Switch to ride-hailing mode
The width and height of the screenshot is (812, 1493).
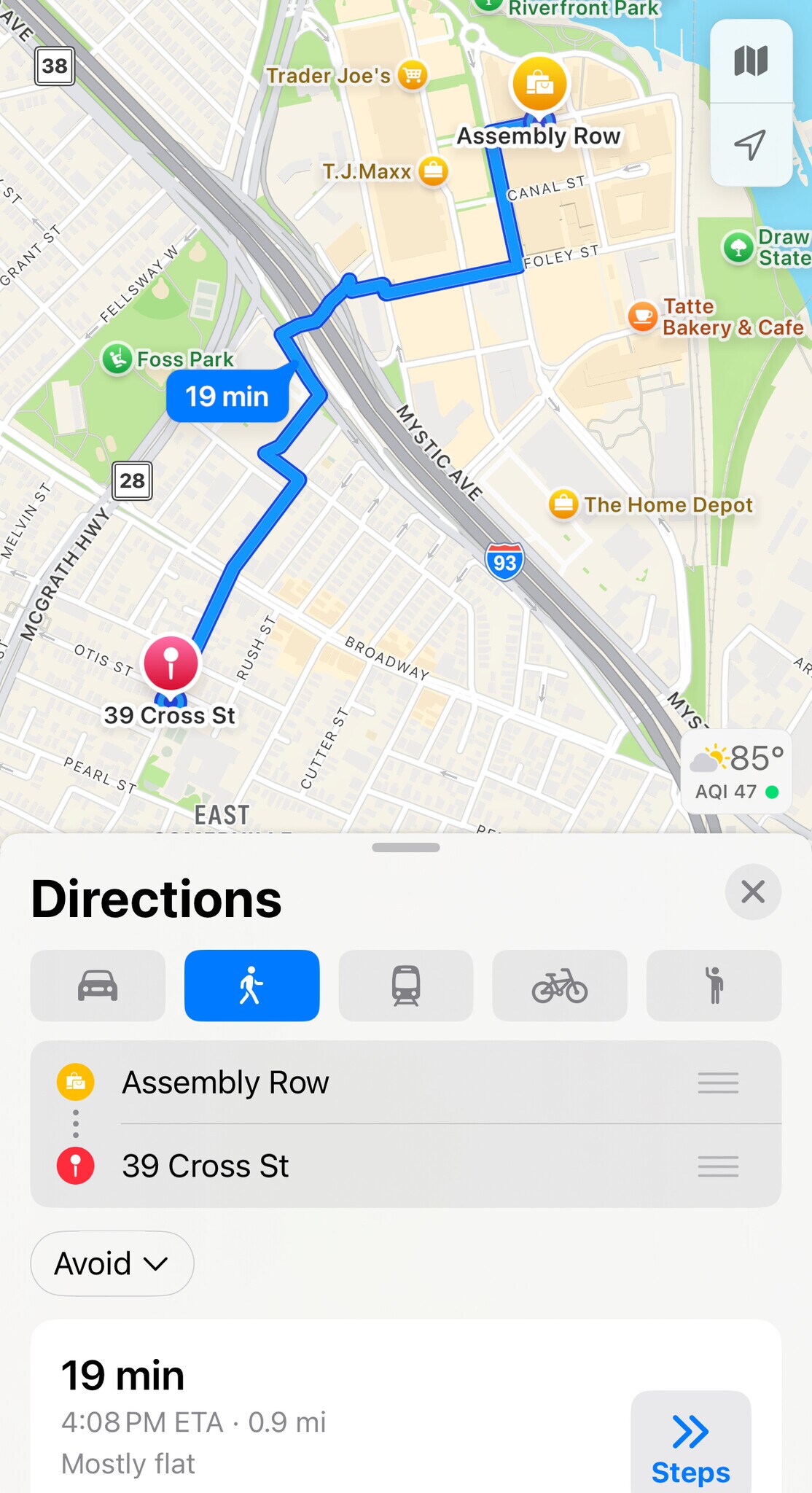(x=714, y=986)
